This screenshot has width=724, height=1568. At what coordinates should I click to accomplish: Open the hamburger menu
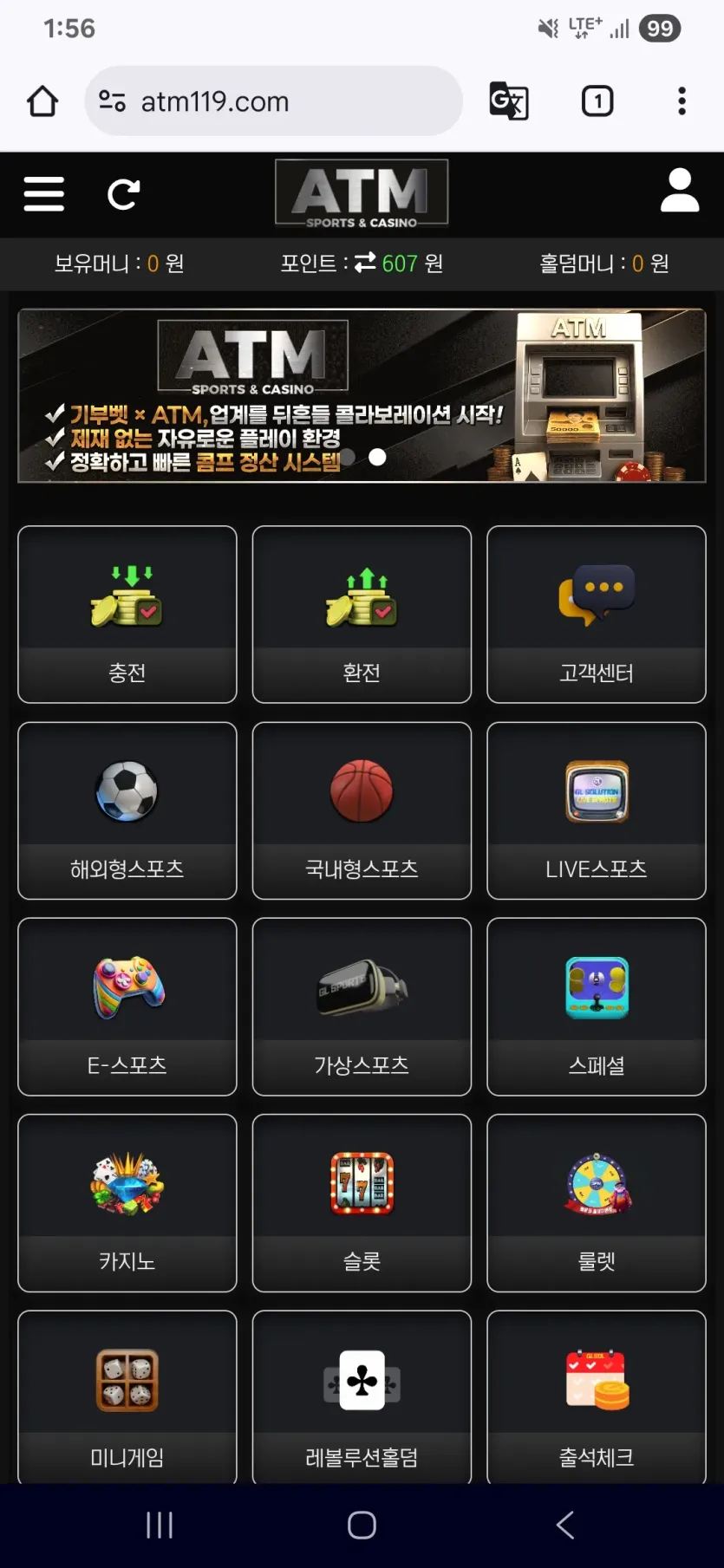pos(43,194)
